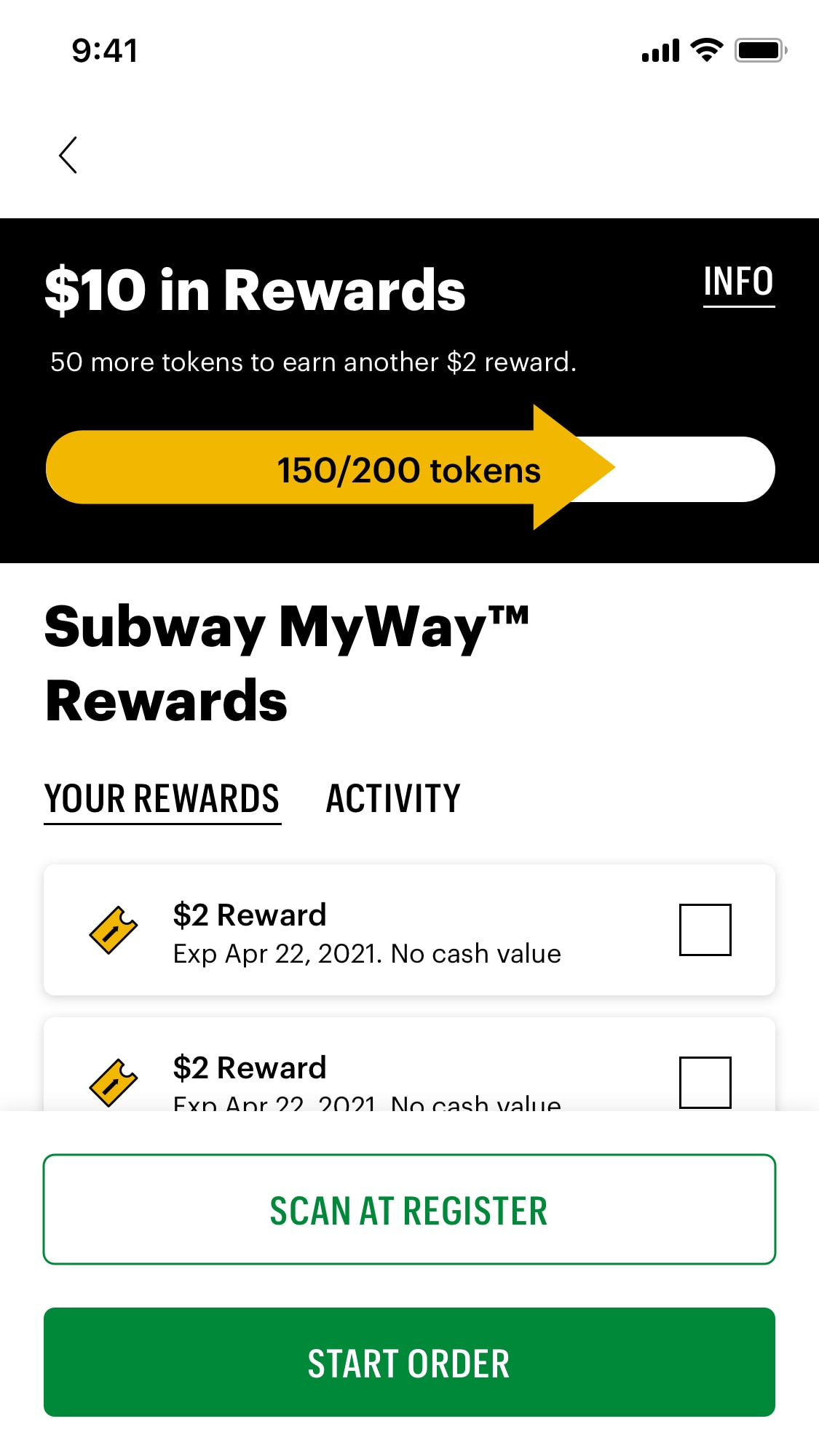
Task: Tap the Scan at Register button
Action: pyautogui.click(x=409, y=1209)
